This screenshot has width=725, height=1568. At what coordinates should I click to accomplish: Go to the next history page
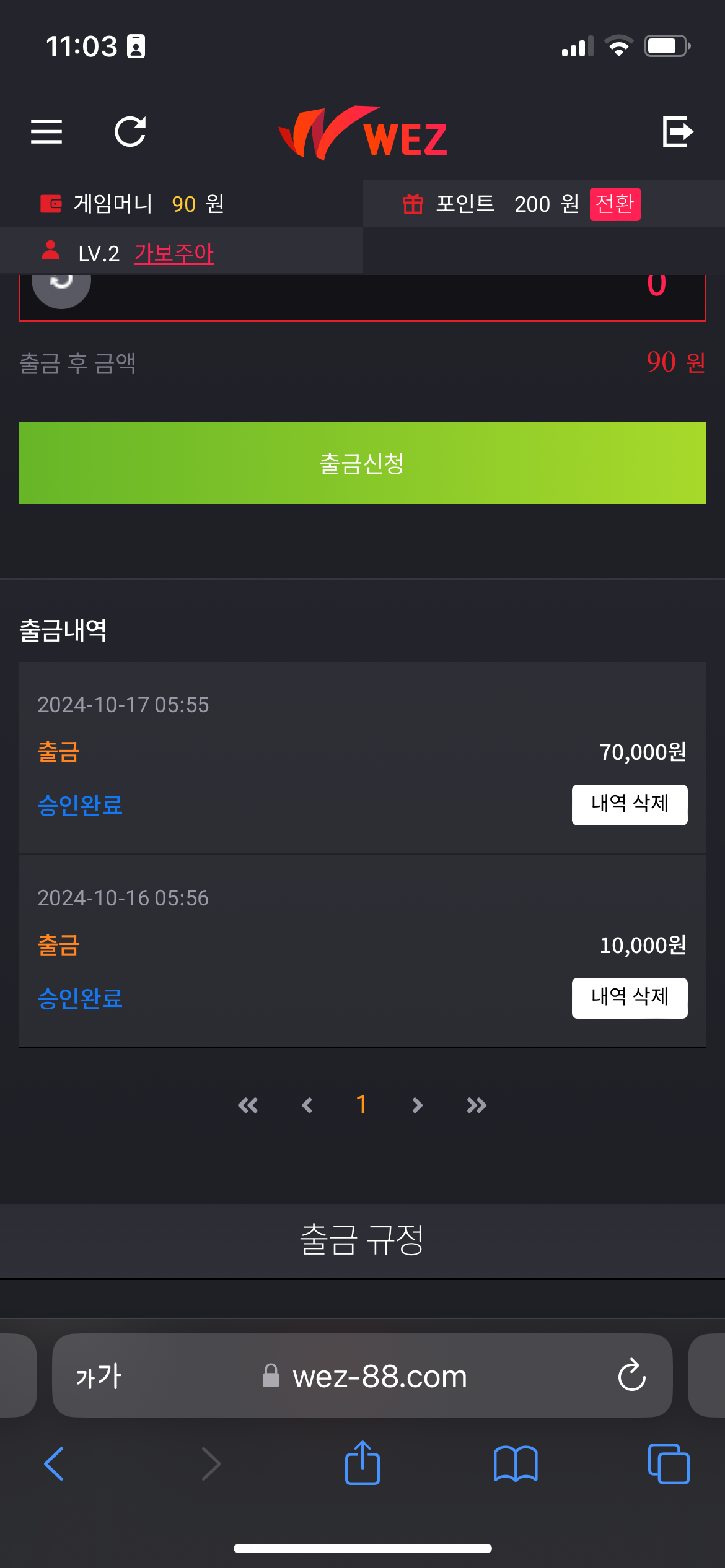click(417, 1105)
